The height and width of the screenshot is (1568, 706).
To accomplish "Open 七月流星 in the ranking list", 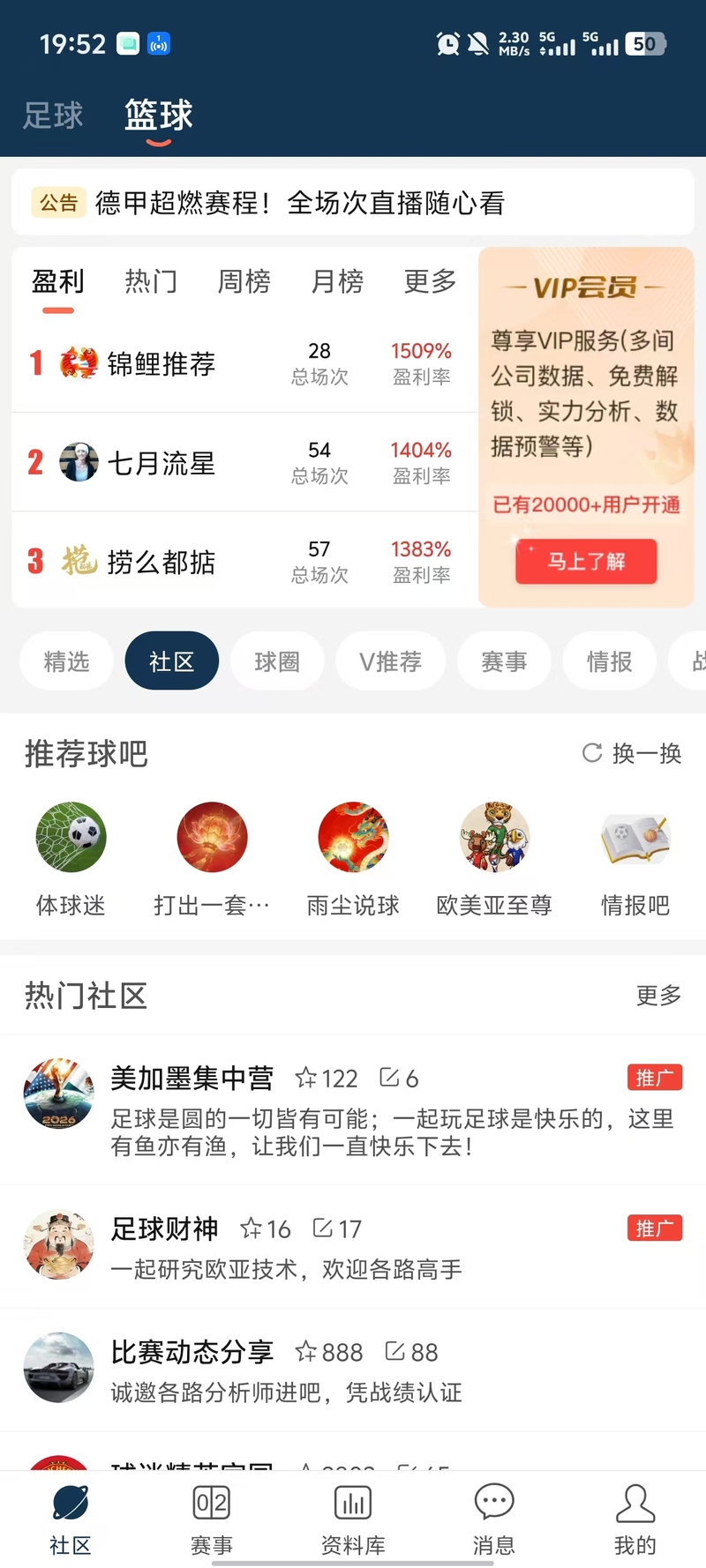I will [x=161, y=463].
